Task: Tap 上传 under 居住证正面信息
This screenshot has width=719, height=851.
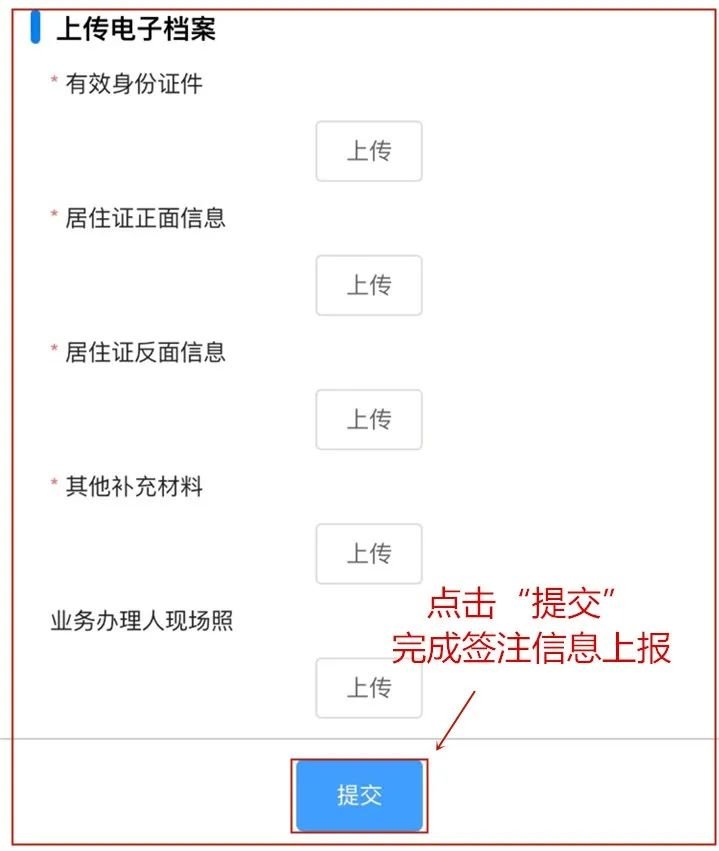Action: point(368,285)
